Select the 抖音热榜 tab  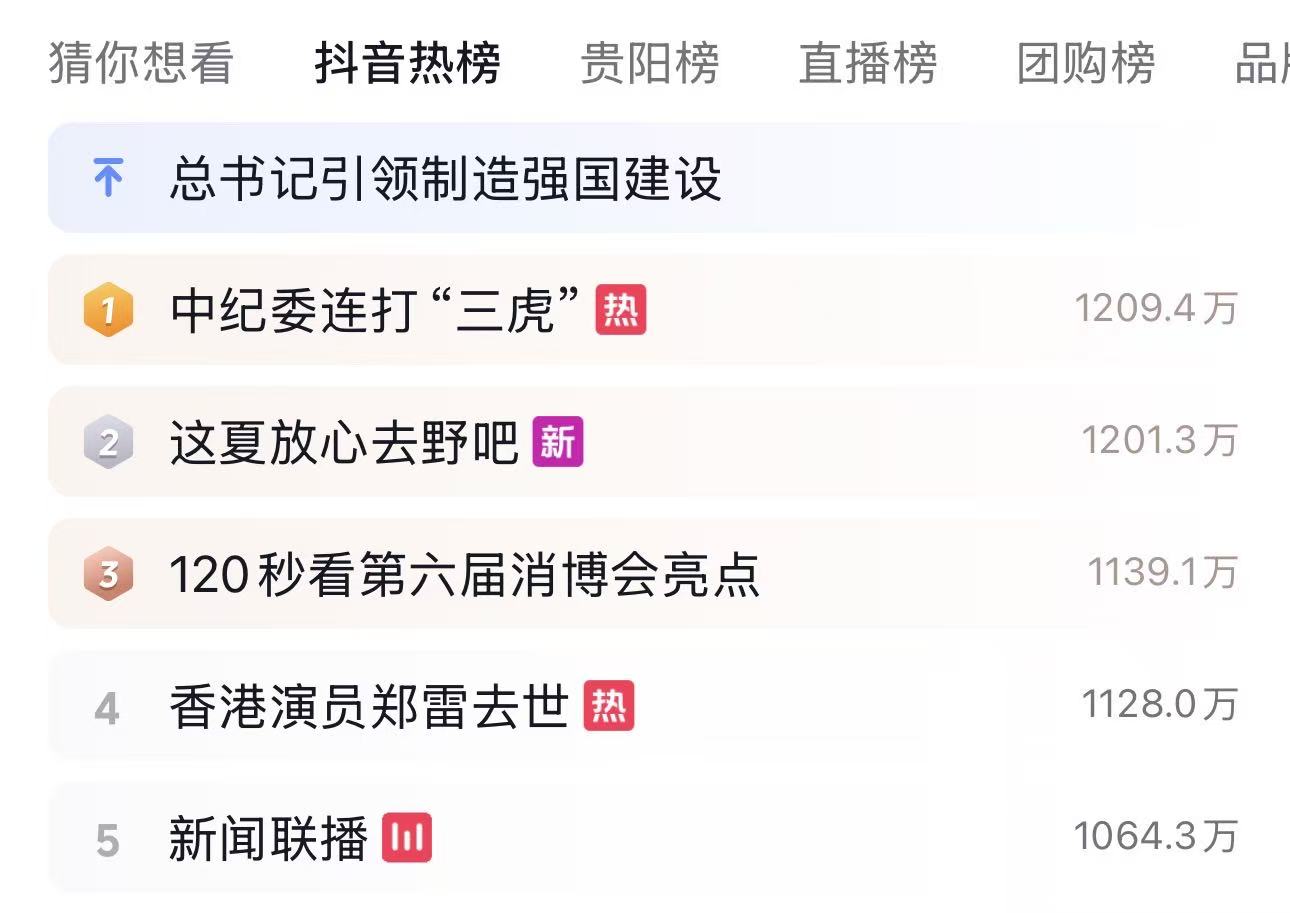[407, 64]
